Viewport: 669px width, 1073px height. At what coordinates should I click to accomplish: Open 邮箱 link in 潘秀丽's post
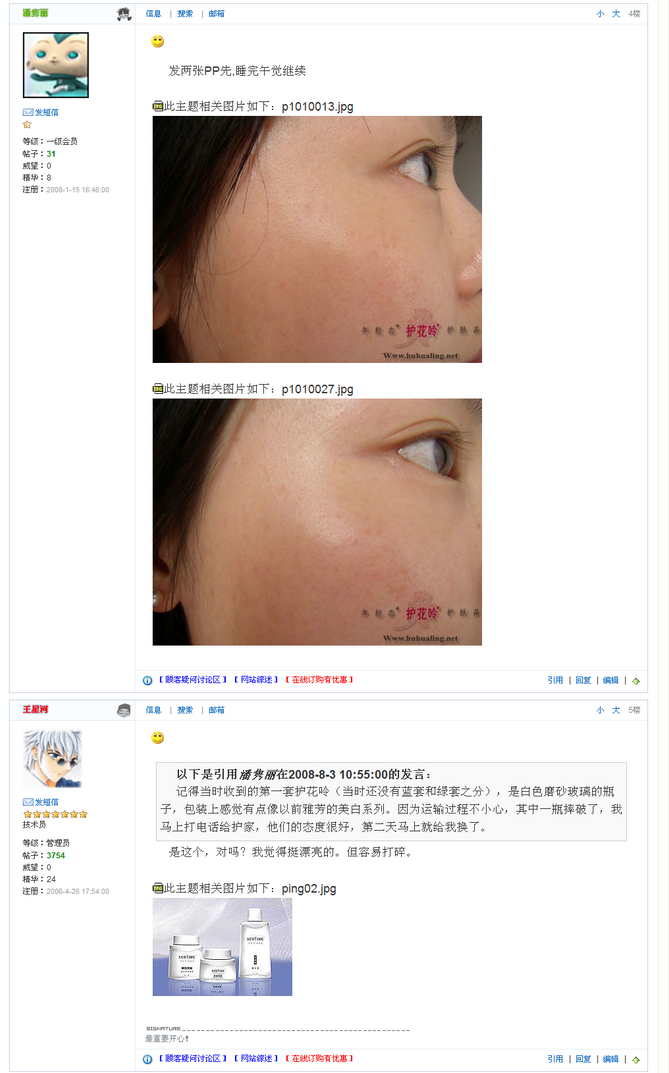[216, 14]
